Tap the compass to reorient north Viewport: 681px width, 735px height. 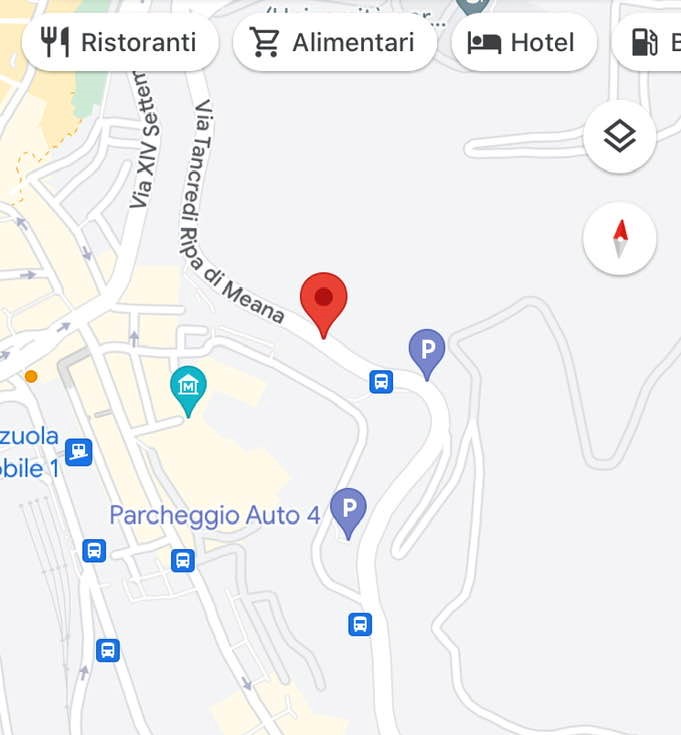coord(619,240)
